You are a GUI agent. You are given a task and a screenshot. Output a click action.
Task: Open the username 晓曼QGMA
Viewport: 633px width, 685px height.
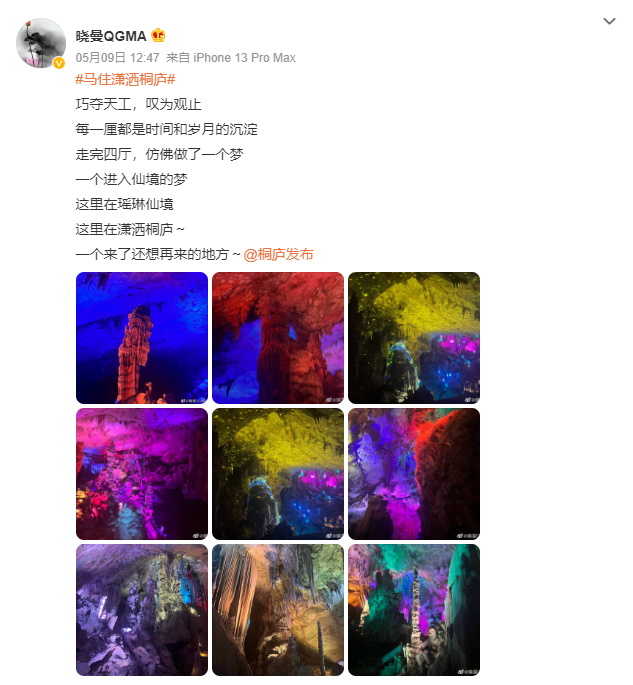(111, 36)
